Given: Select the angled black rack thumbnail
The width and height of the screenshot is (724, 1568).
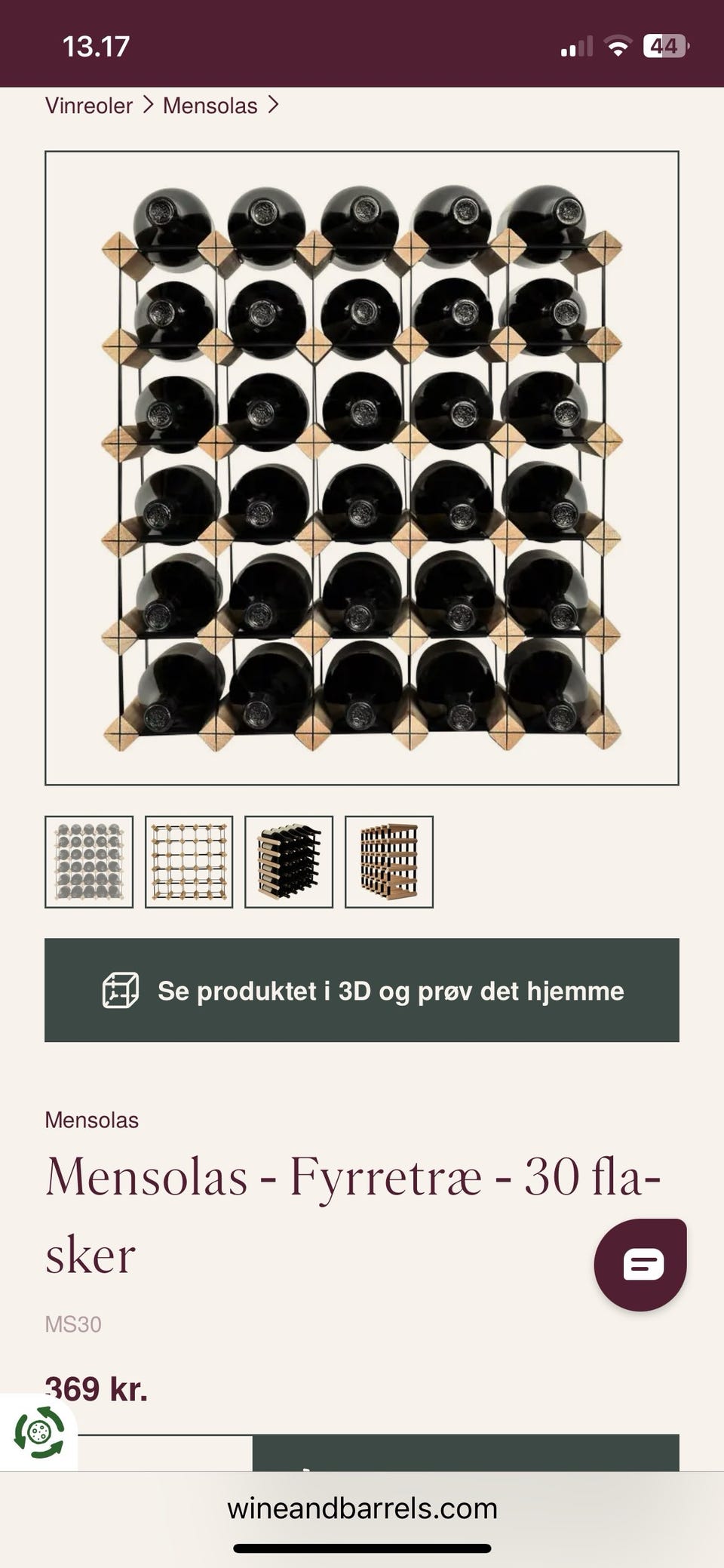Looking at the screenshot, I should [290, 860].
